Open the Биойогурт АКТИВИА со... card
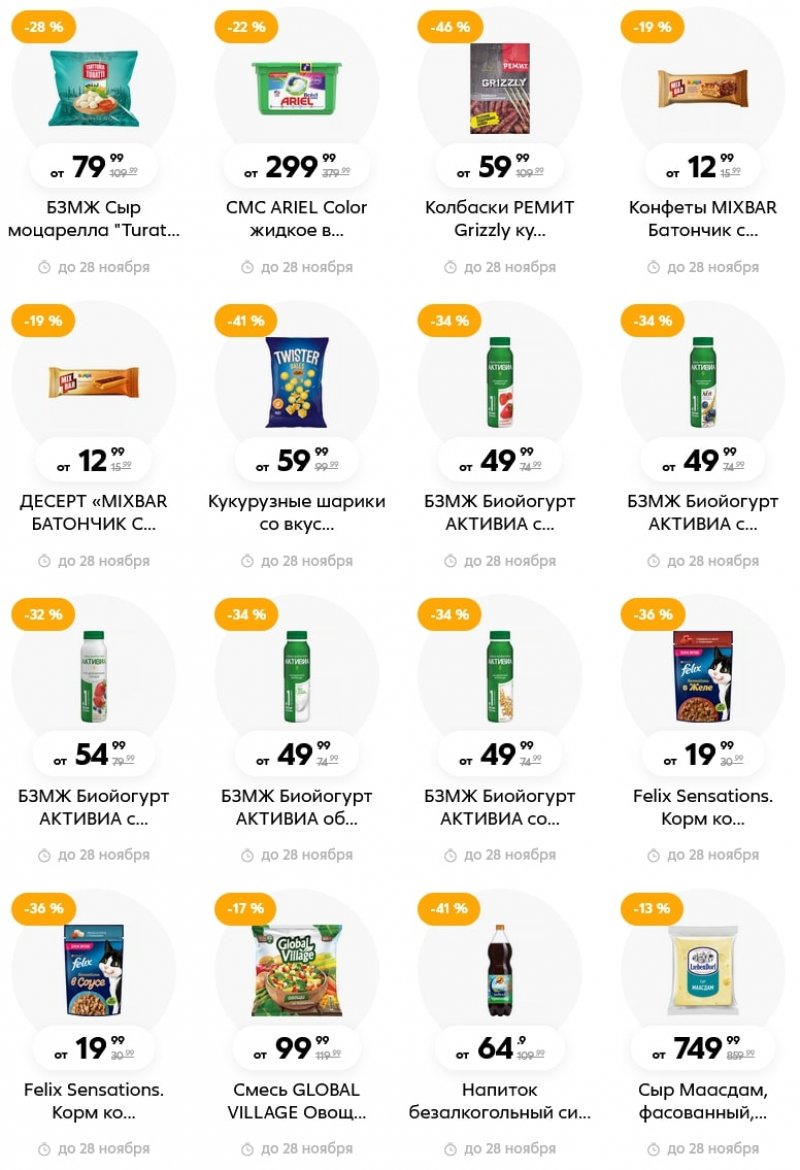800x1170 pixels. click(500, 678)
